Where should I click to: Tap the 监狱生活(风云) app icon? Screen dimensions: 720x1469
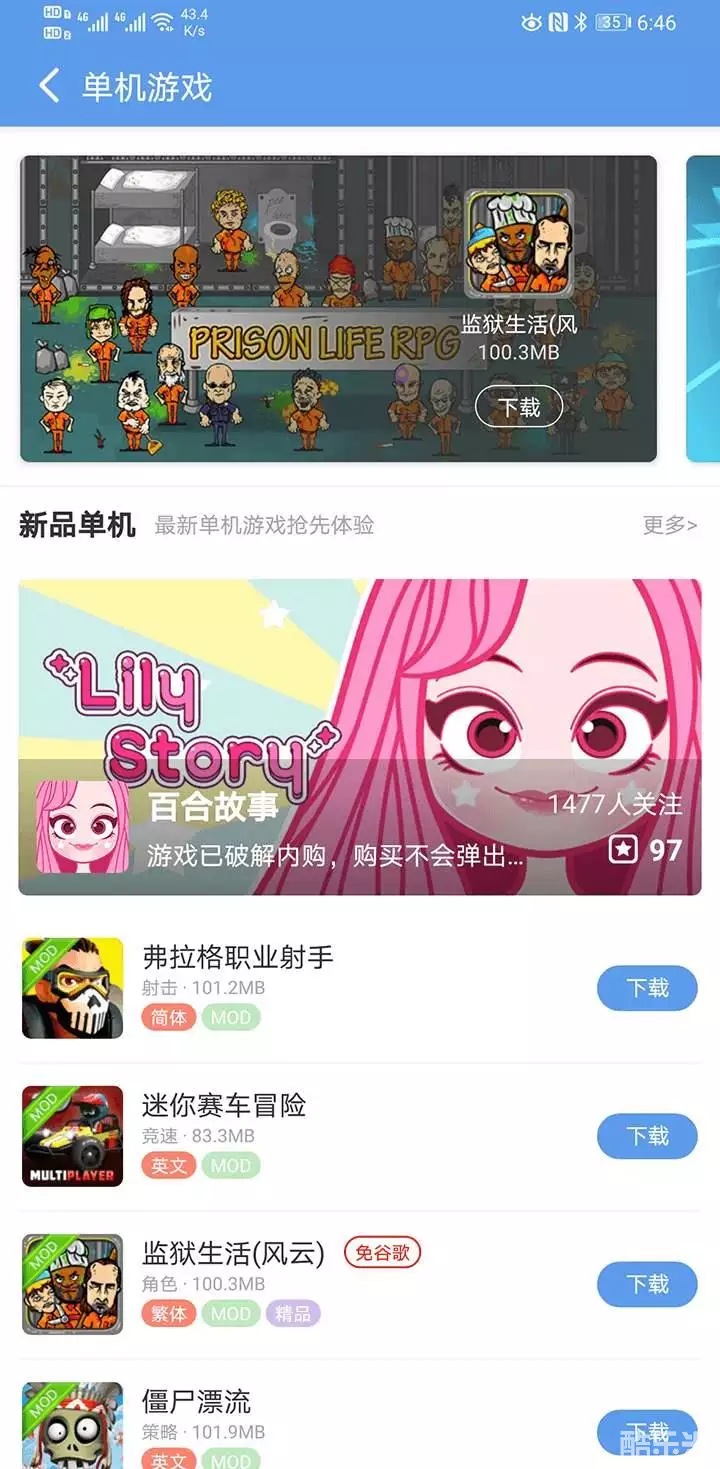tap(71, 1284)
